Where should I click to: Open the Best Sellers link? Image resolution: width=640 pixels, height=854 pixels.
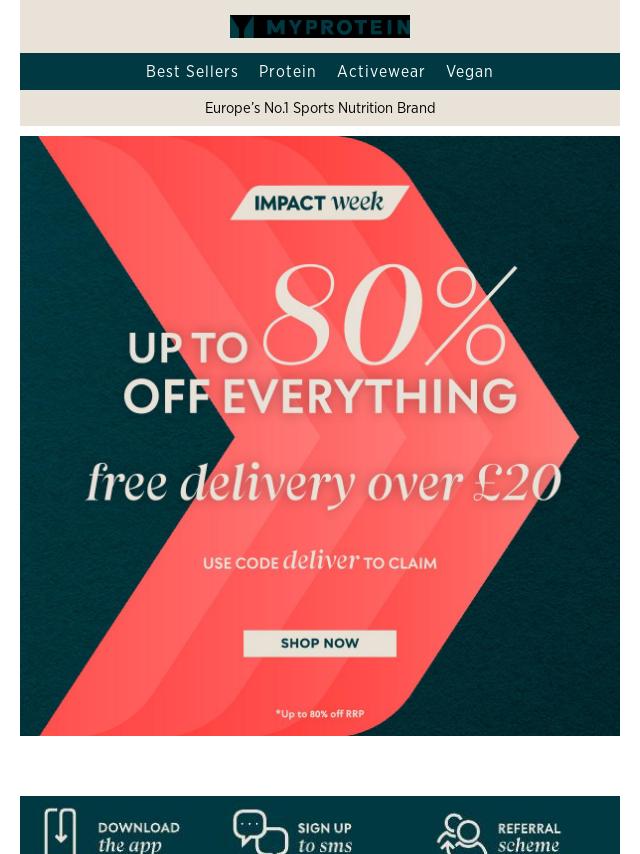pyautogui.click(x=192, y=72)
